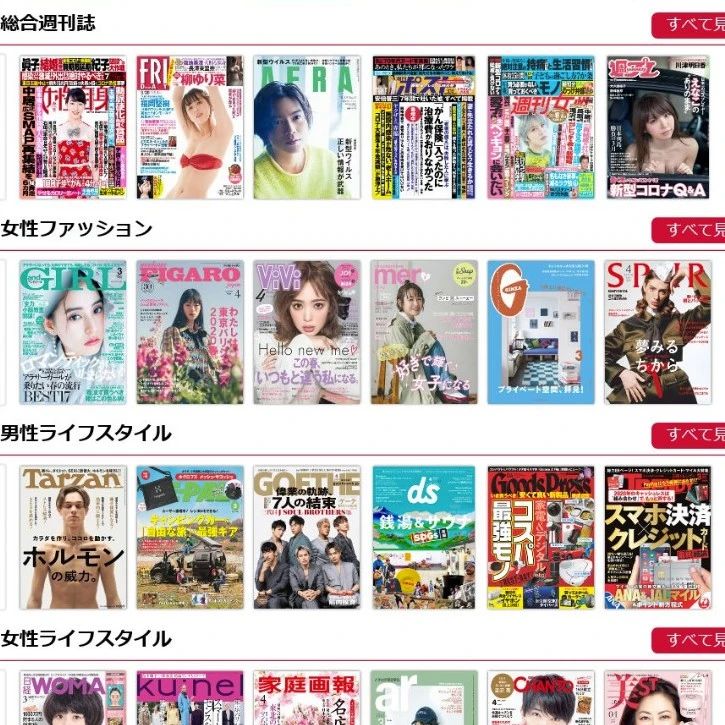Open the 新型コロナQ&A magazine cover

click(657, 127)
